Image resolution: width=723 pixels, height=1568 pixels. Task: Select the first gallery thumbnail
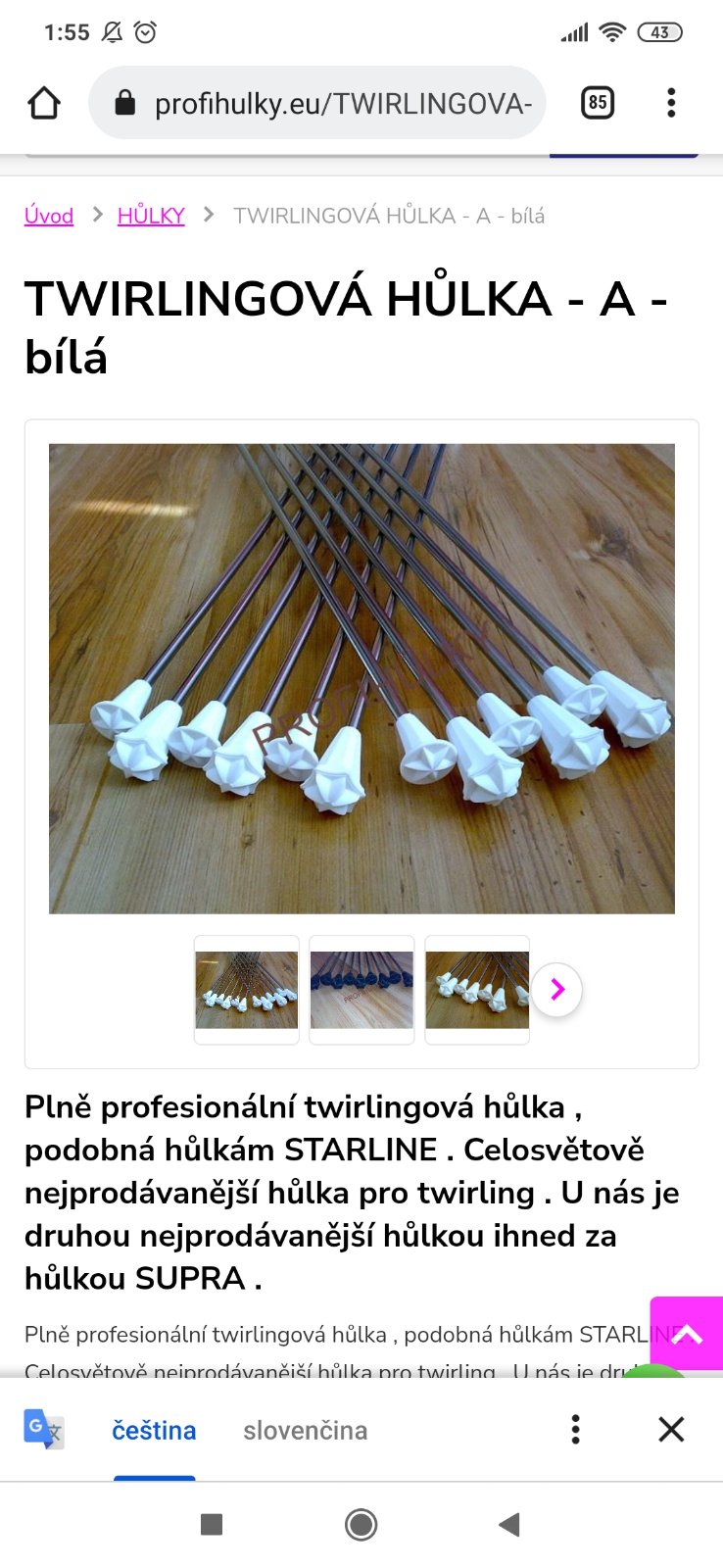(x=247, y=990)
